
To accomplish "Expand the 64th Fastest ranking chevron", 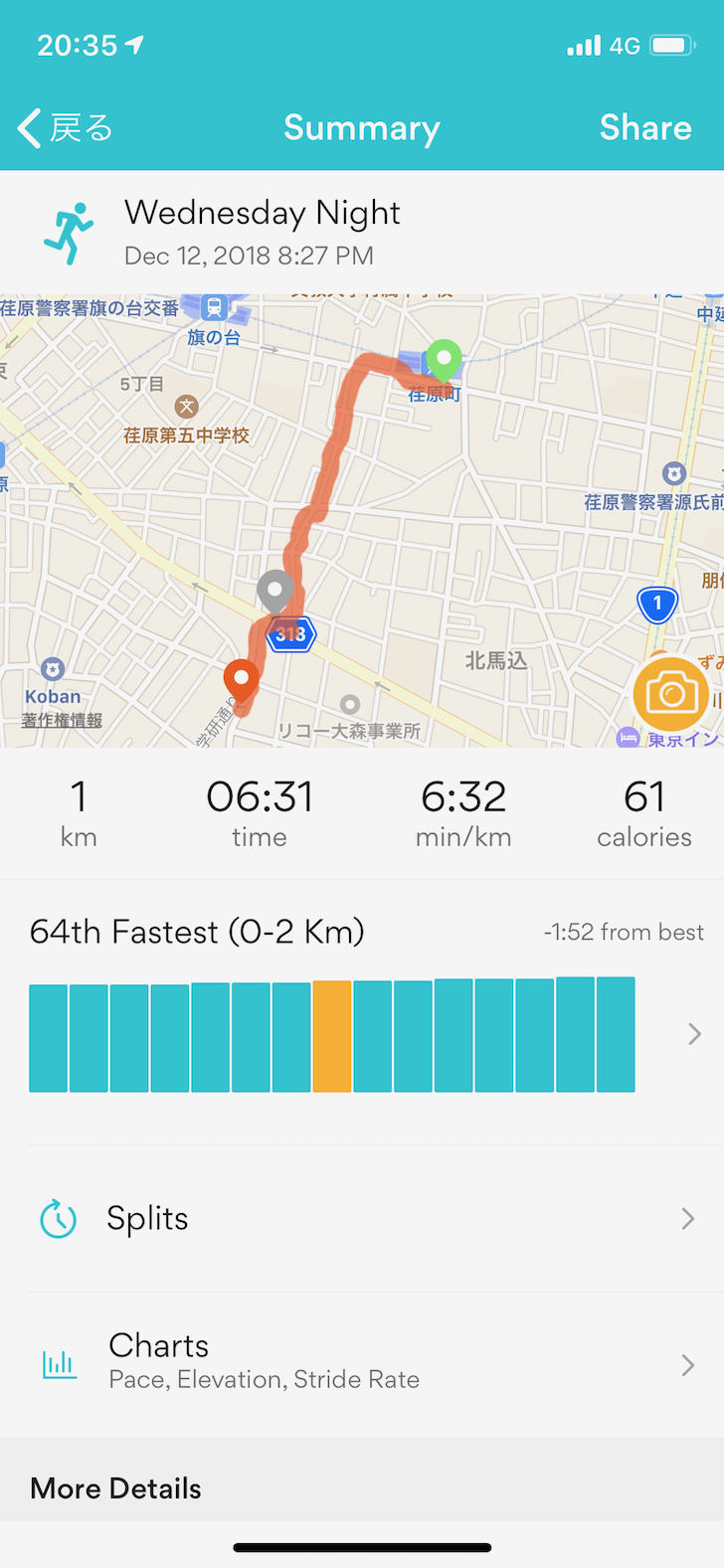I will (x=694, y=1035).
